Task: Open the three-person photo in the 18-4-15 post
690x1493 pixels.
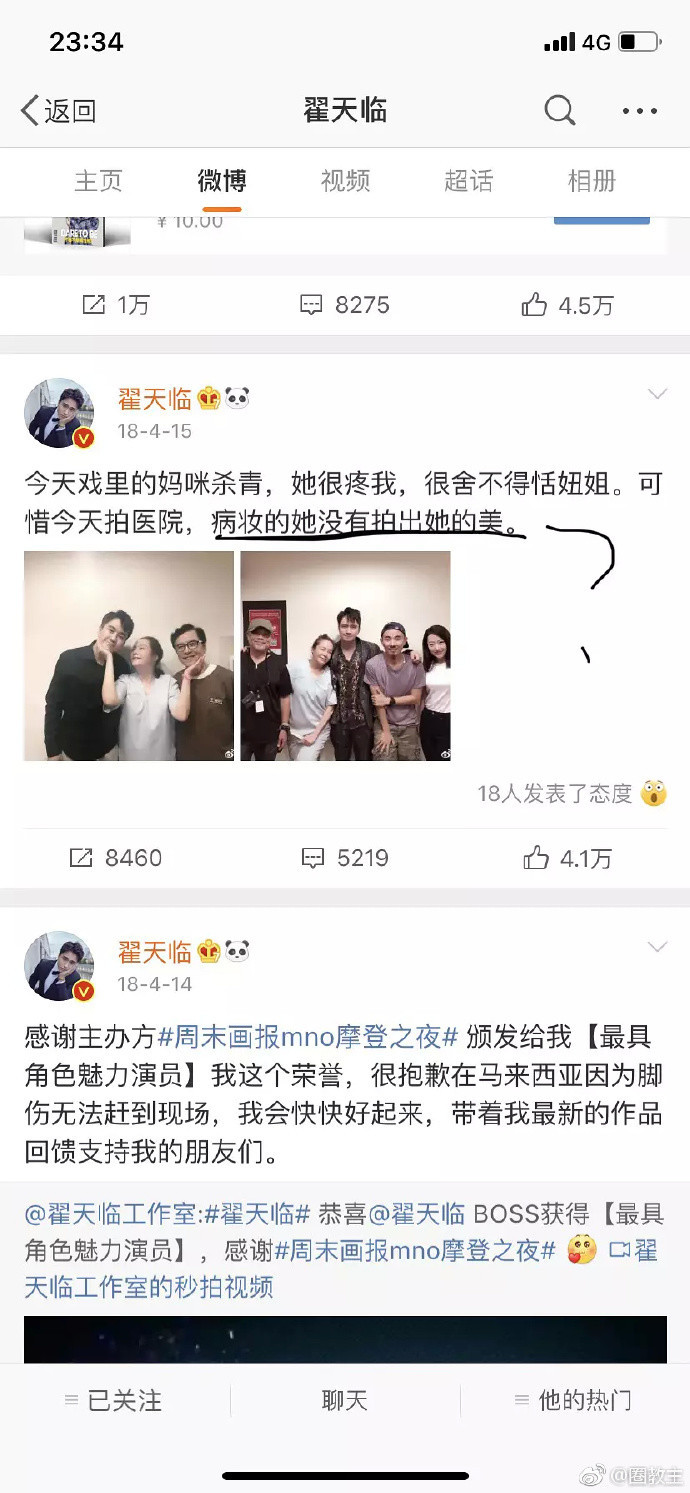Action: pyautogui.click(x=129, y=656)
